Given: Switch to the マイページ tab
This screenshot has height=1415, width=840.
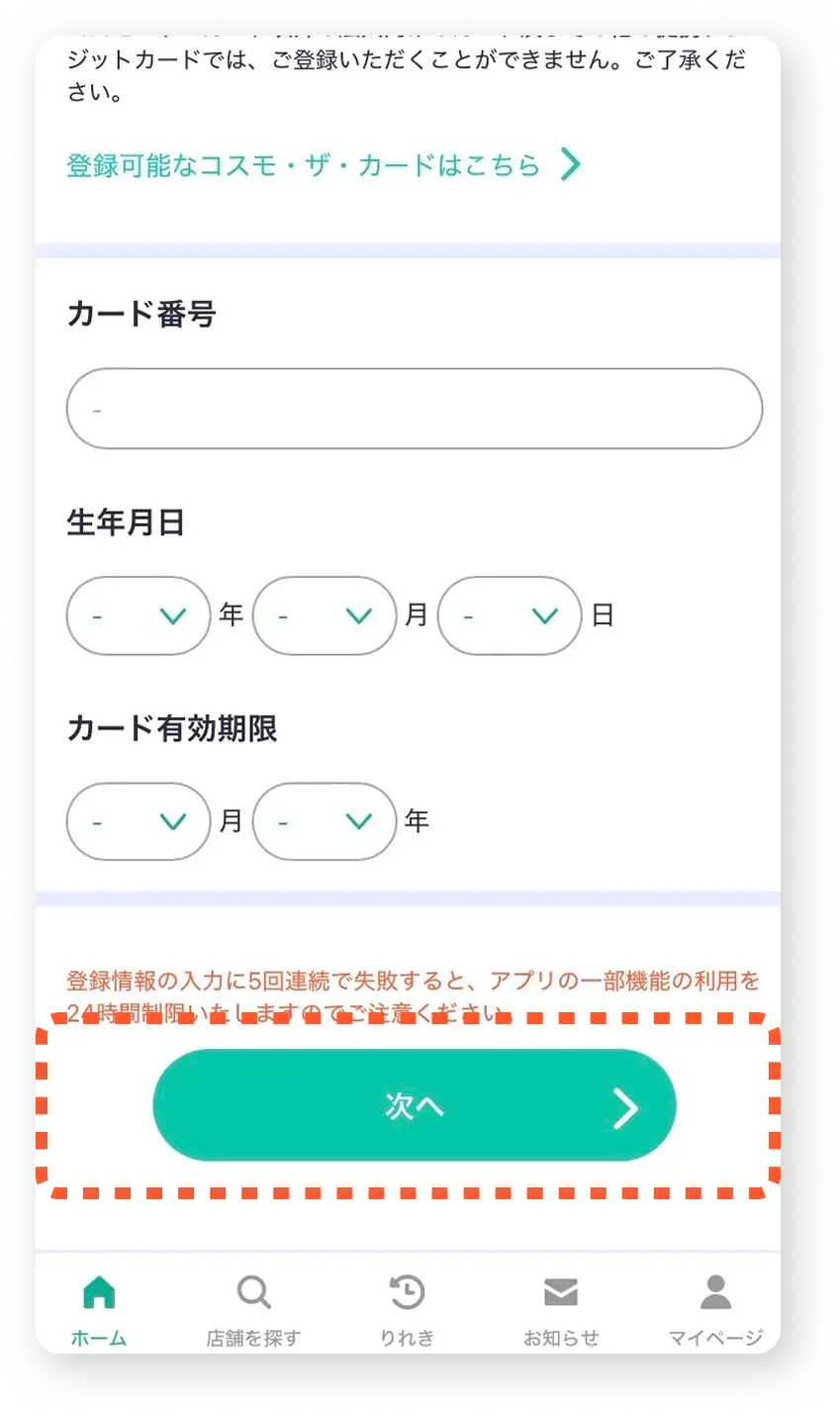Looking at the screenshot, I should 715,1310.
